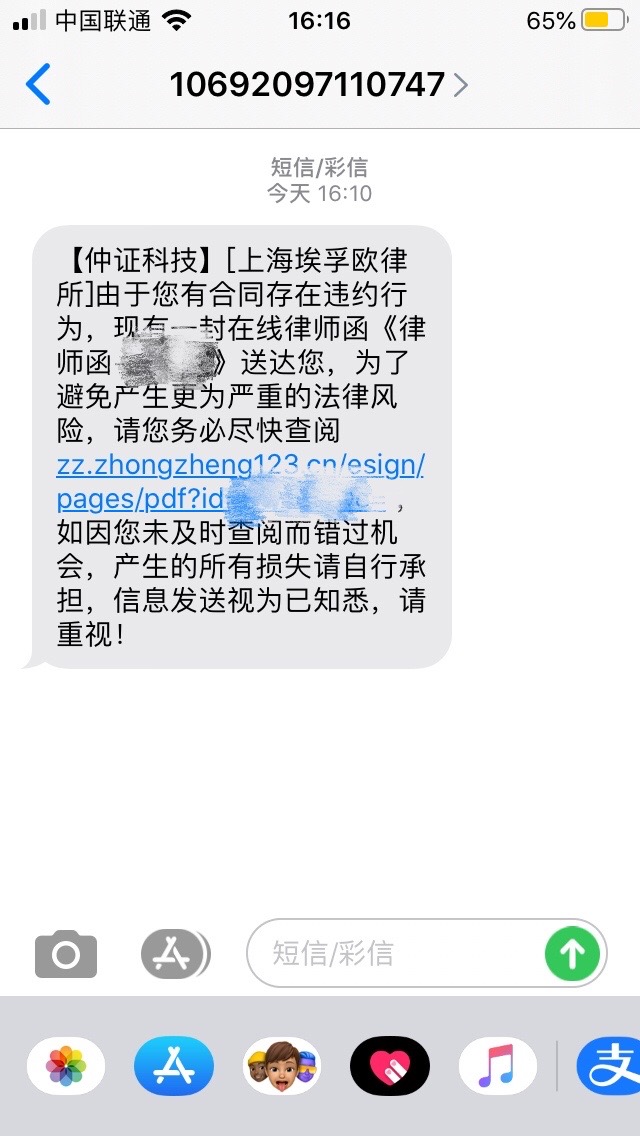This screenshot has height=1136, width=640.
Task: Open contact details for 10692097110747
Action: pyautogui.click(x=318, y=85)
